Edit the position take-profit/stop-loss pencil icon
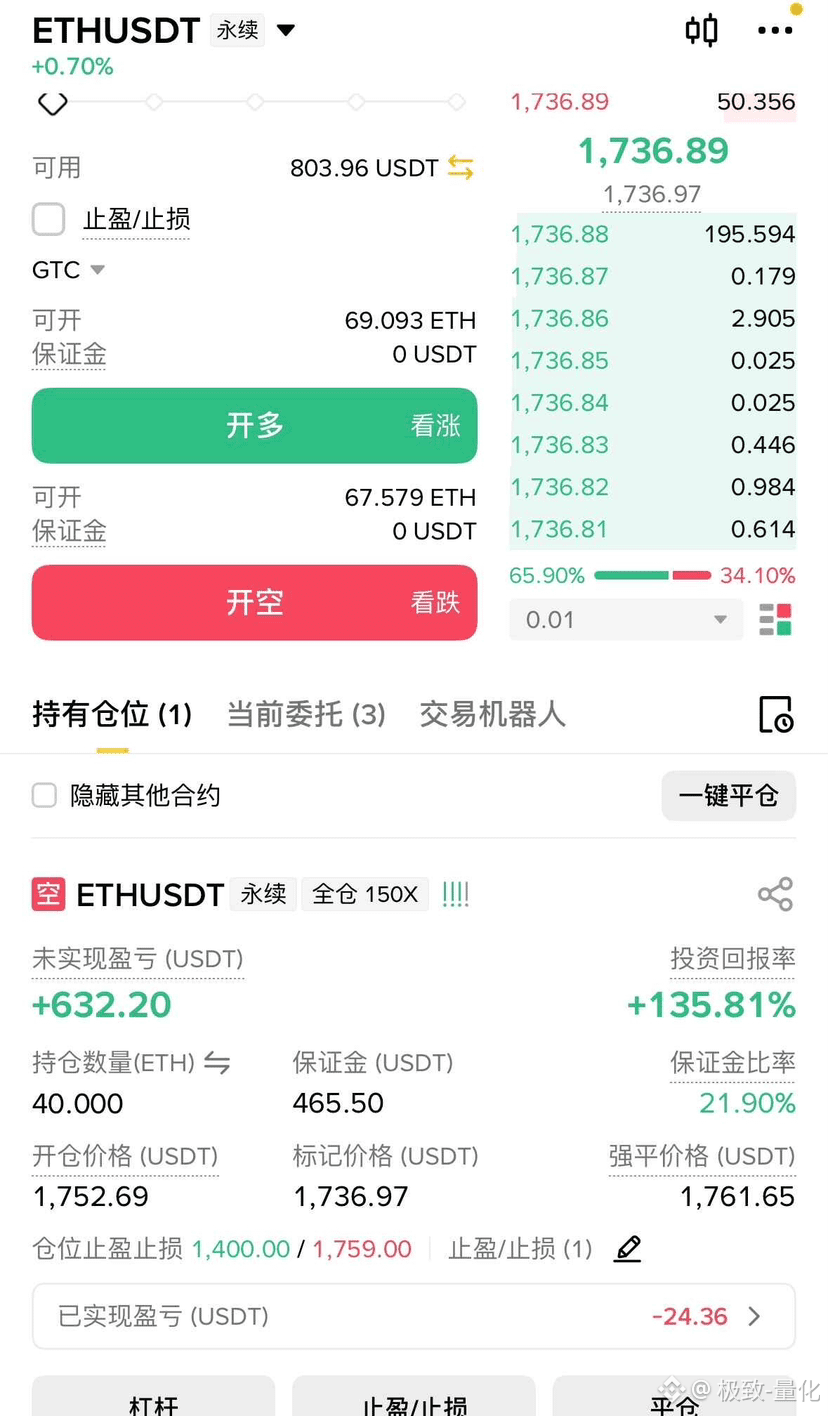The width and height of the screenshot is (828, 1416). (627, 1249)
